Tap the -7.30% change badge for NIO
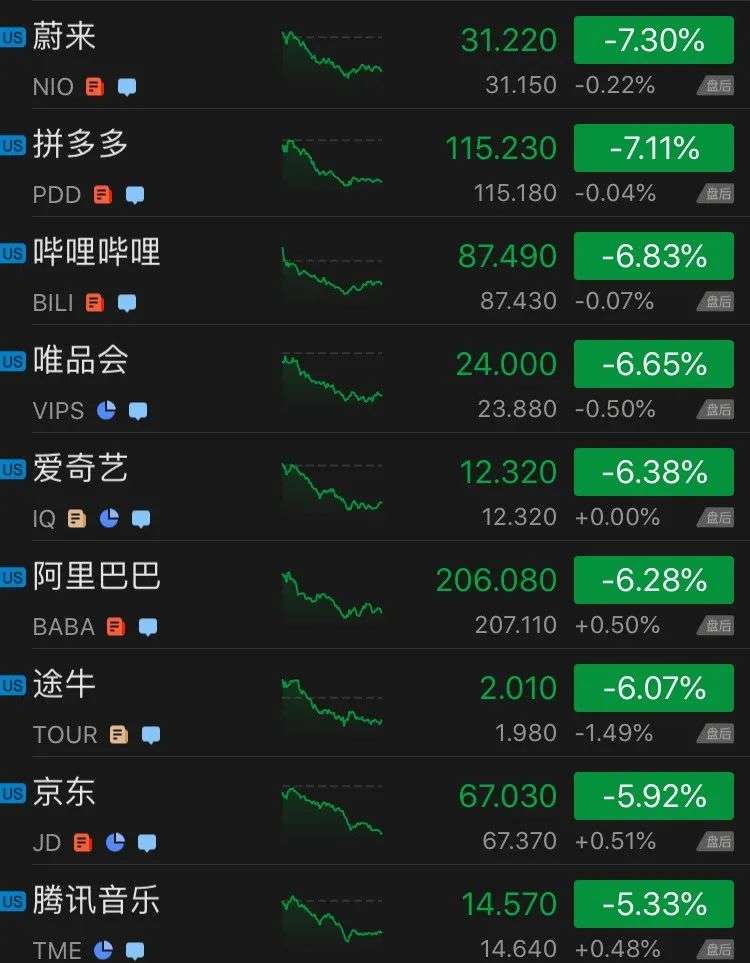750x963 pixels. pos(653,40)
